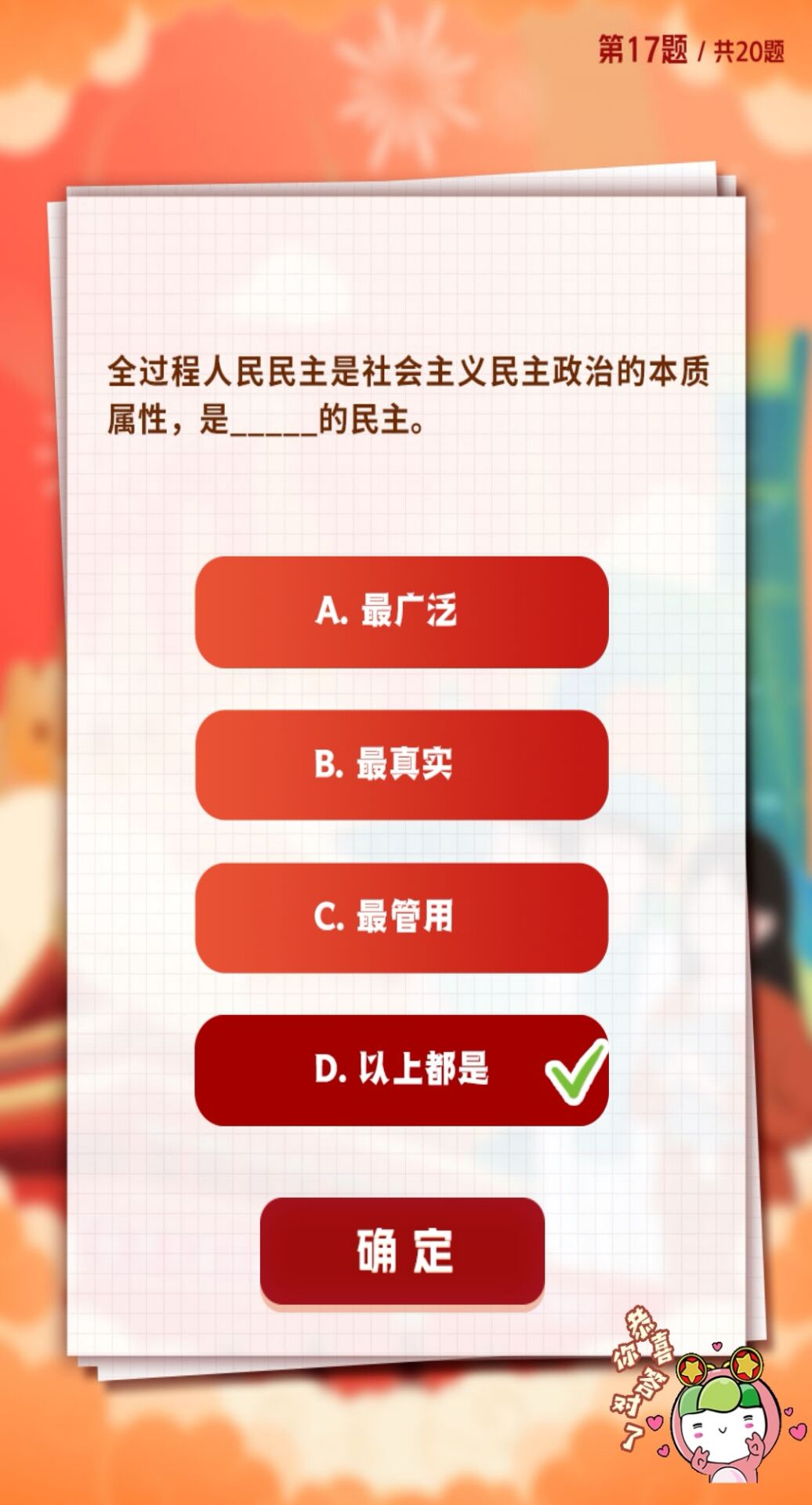The width and height of the screenshot is (812, 1505).
Task: Select answer A. 最广泛
Action: pos(401,611)
